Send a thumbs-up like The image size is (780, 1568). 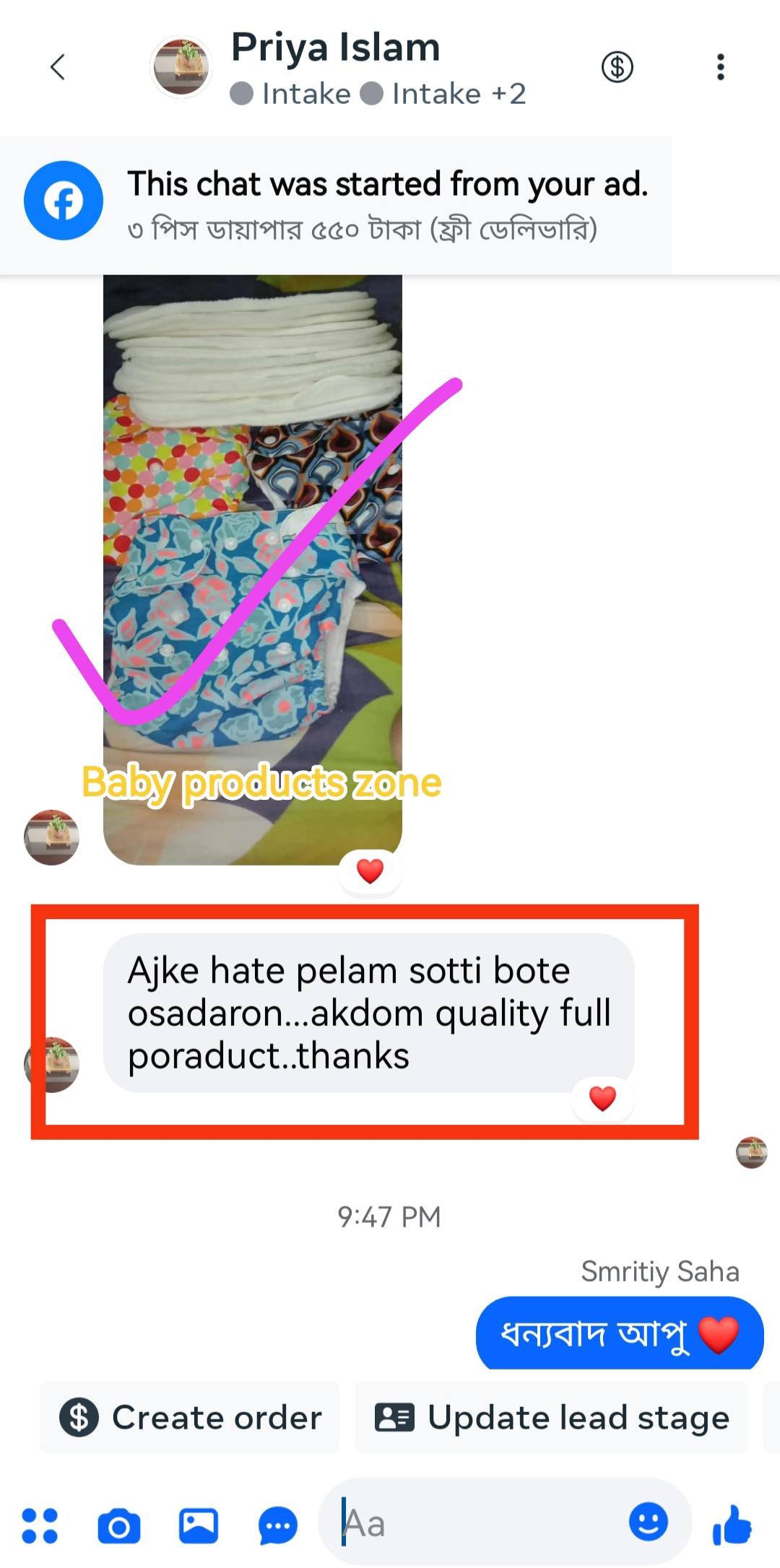click(x=732, y=1524)
